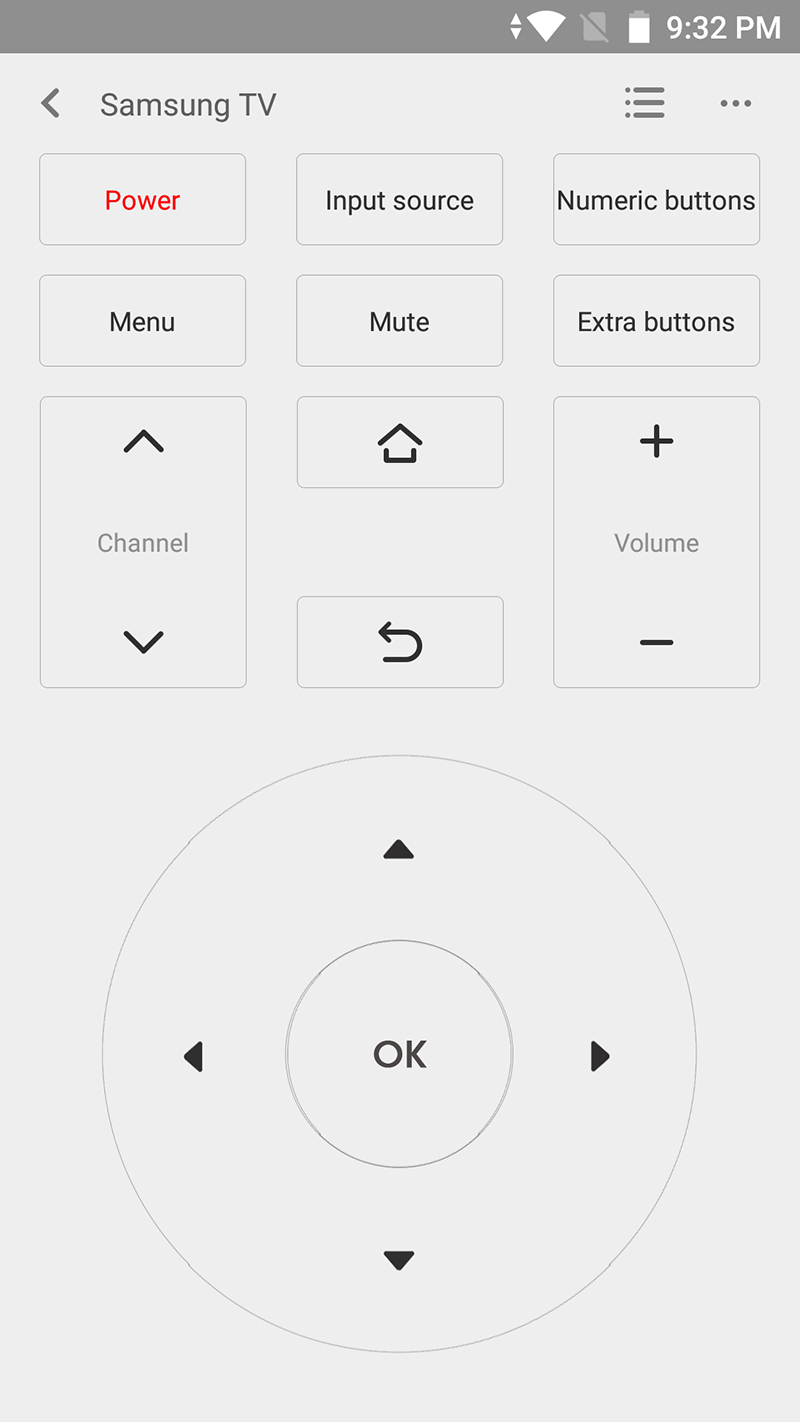
Task: Tap the TV return arrow button
Action: [x=399, y=642]
